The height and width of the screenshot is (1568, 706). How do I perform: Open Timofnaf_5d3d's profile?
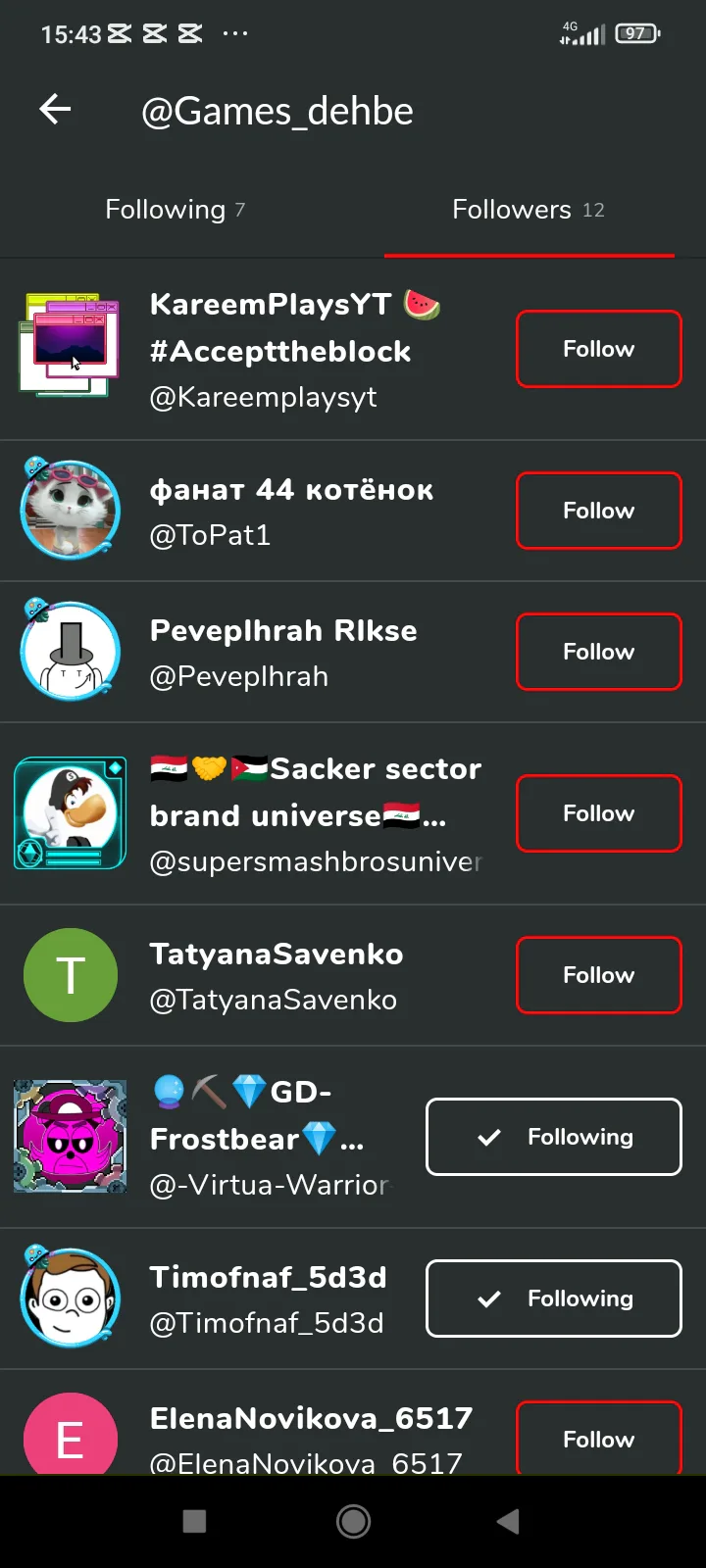pos(211,1298)
